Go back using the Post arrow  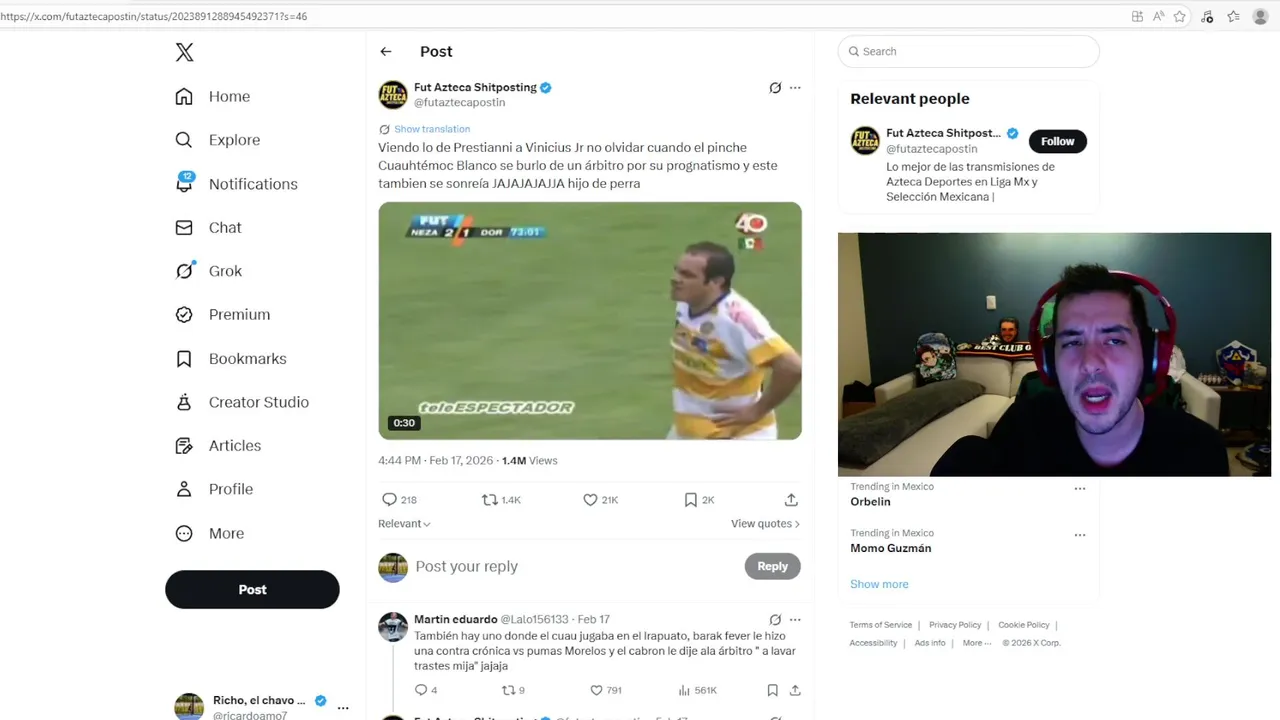coord(386,52)
